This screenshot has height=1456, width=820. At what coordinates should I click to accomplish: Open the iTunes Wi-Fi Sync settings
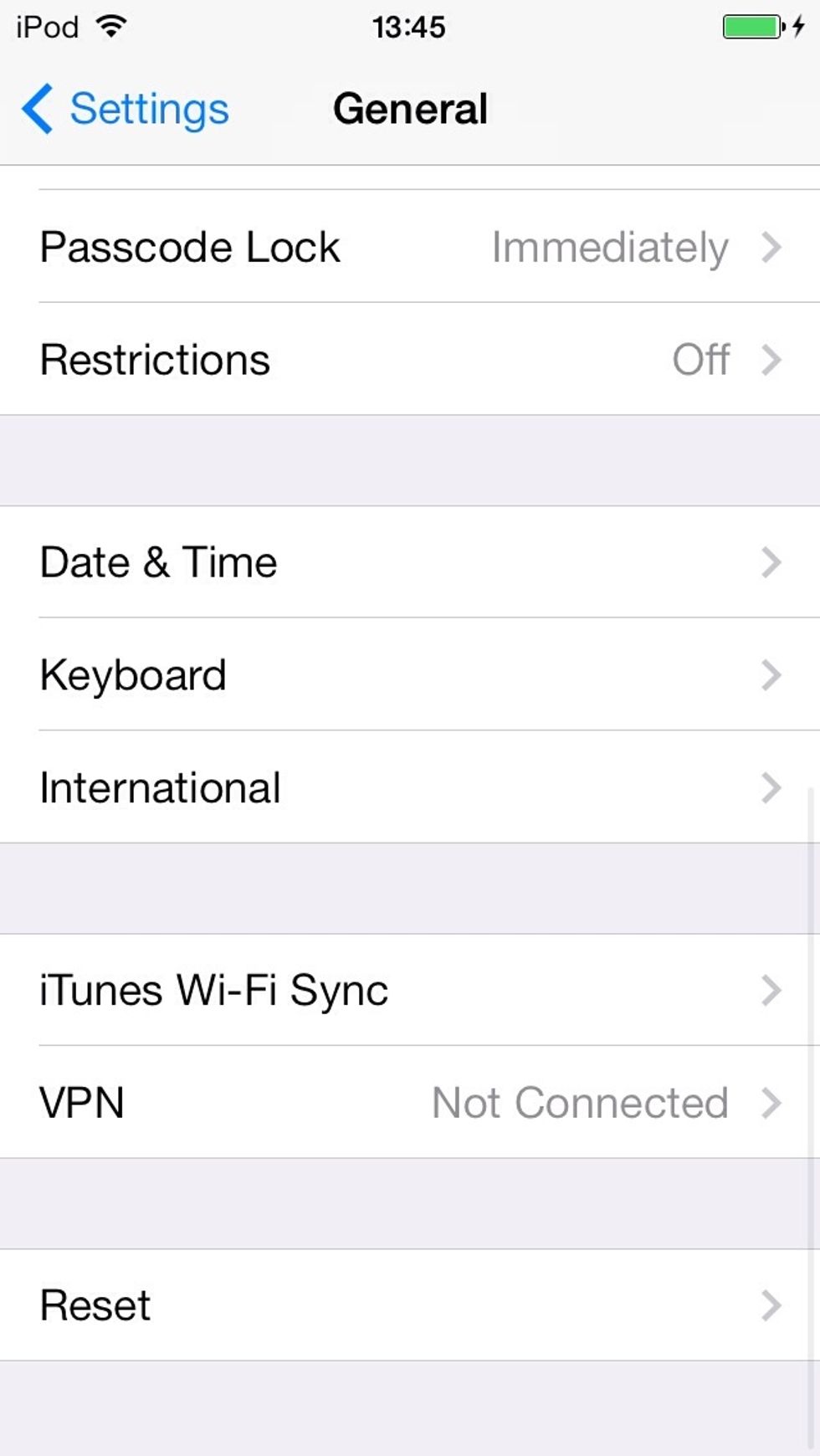[x=410, y=990]
